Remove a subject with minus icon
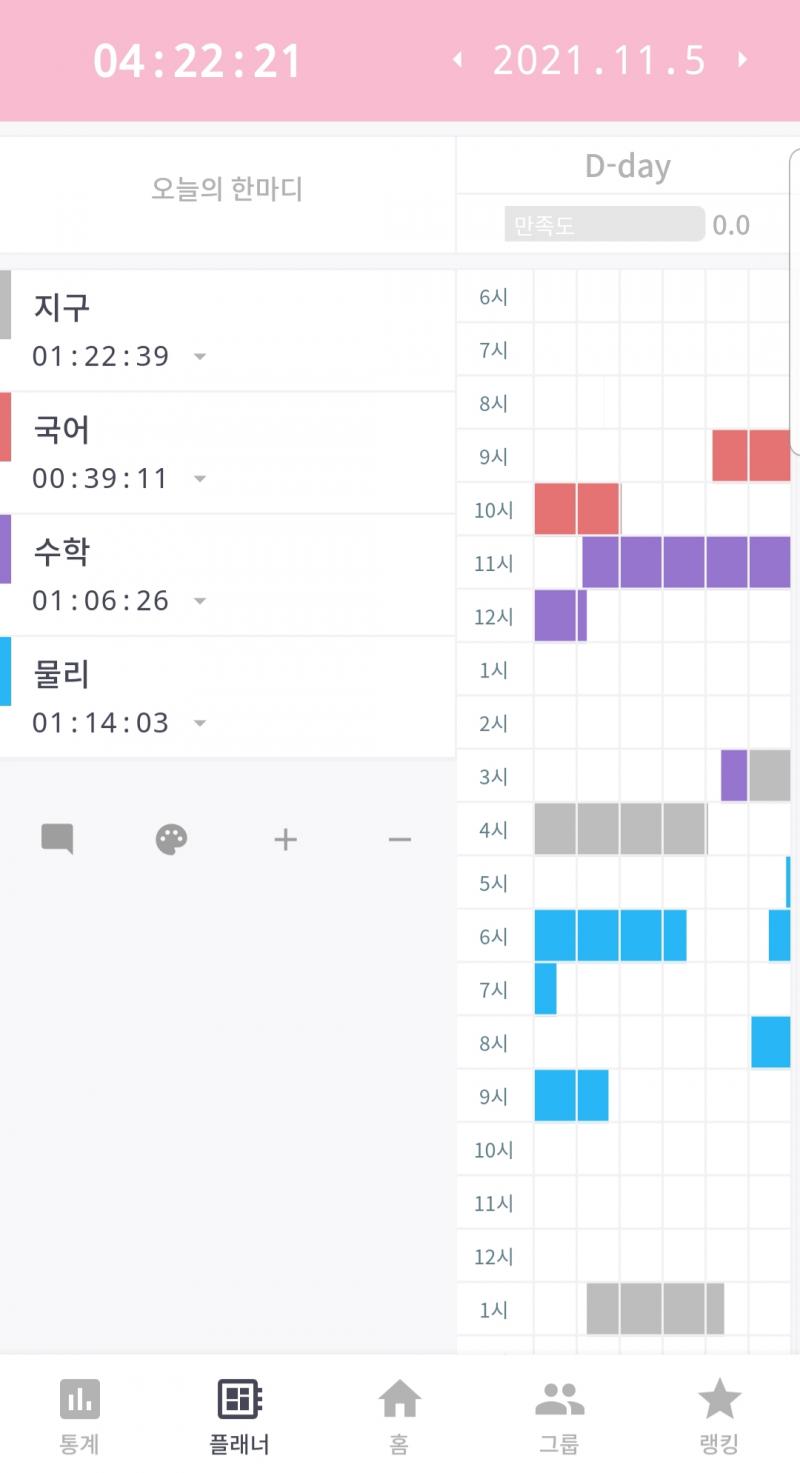800x1473 pixels. pyautogui.click(x=400, y=839)
